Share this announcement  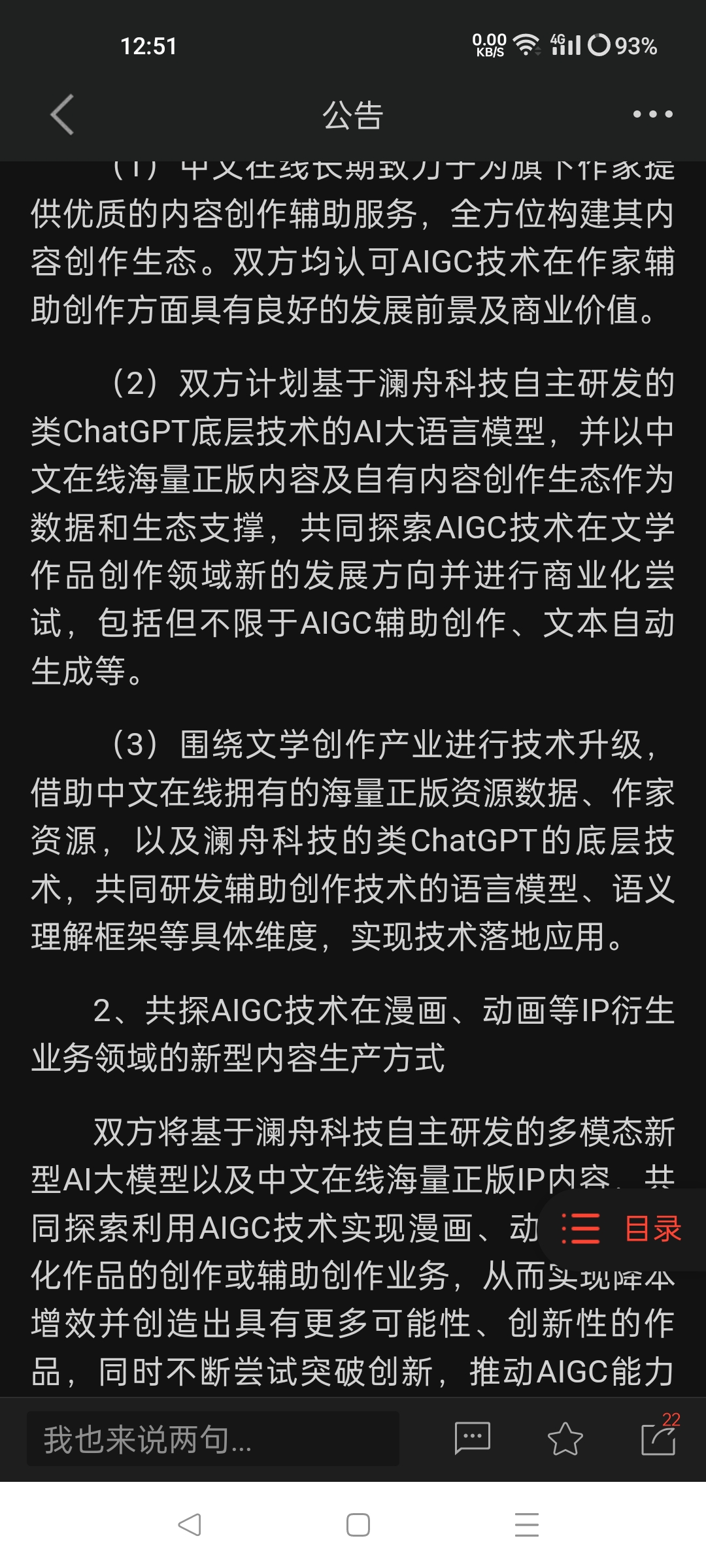pyautogui.click(x=659, y=1437)
